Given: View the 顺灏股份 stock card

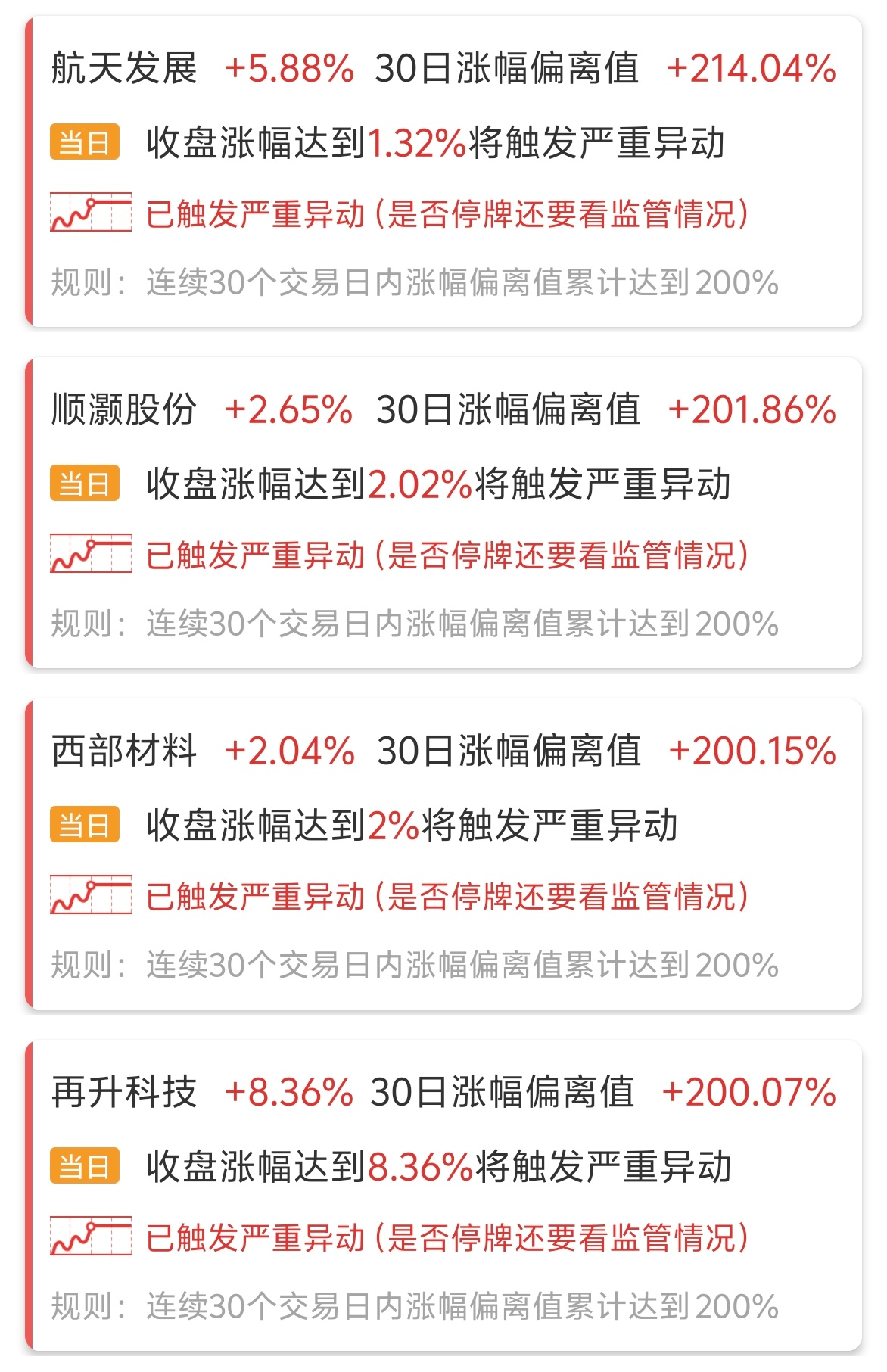Looking at the screenshot, I should 443,514.
